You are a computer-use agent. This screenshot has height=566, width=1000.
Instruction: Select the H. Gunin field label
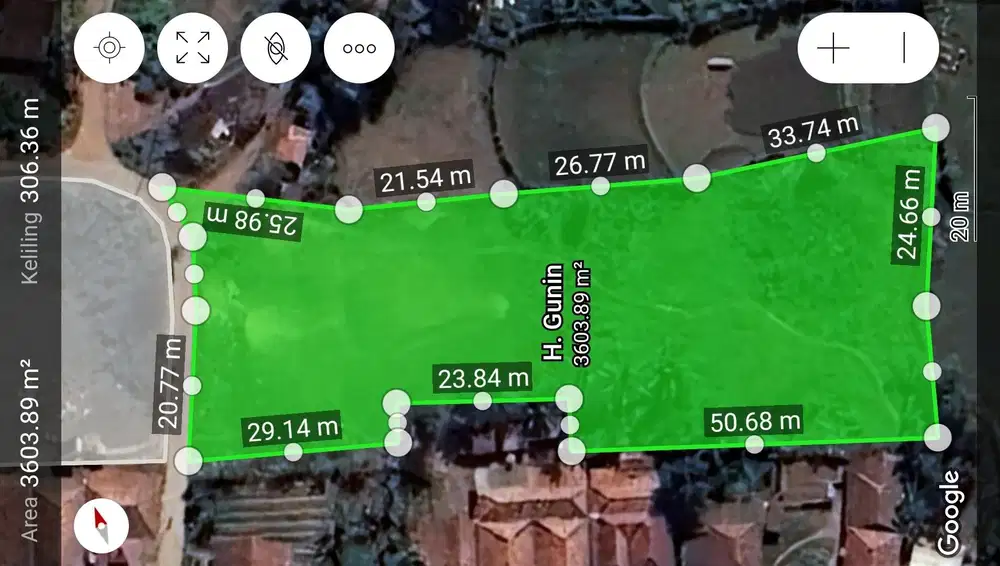click(552, 310)
